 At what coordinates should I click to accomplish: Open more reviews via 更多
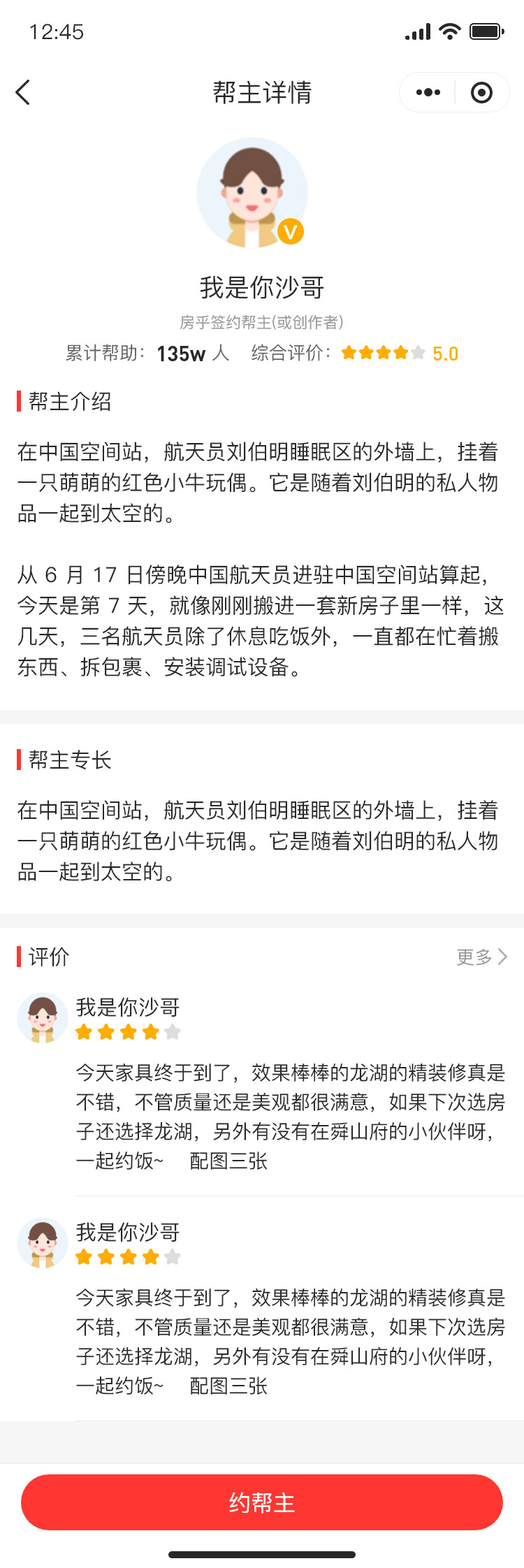481,957
